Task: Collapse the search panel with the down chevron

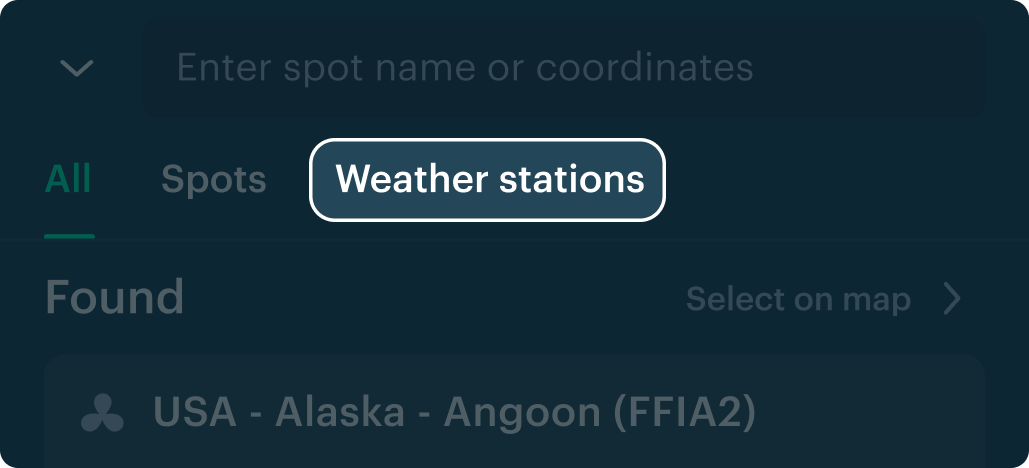Action: point(77,69)
